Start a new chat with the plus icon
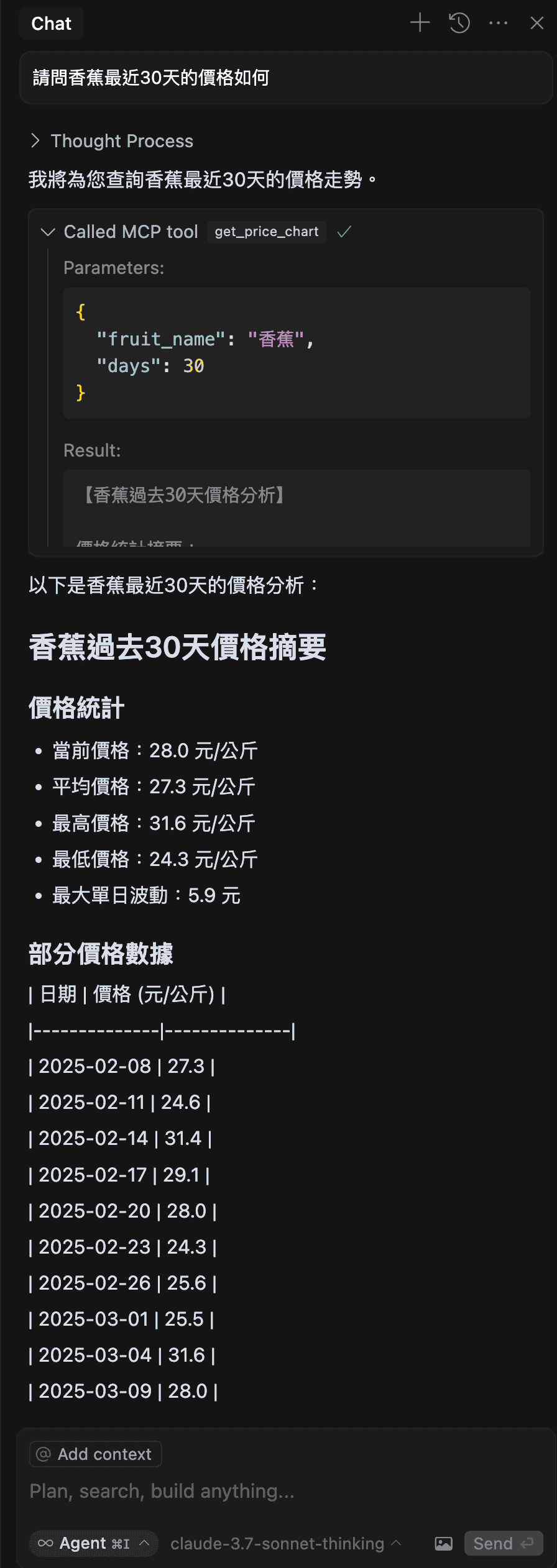 click(x=420, y=22)
